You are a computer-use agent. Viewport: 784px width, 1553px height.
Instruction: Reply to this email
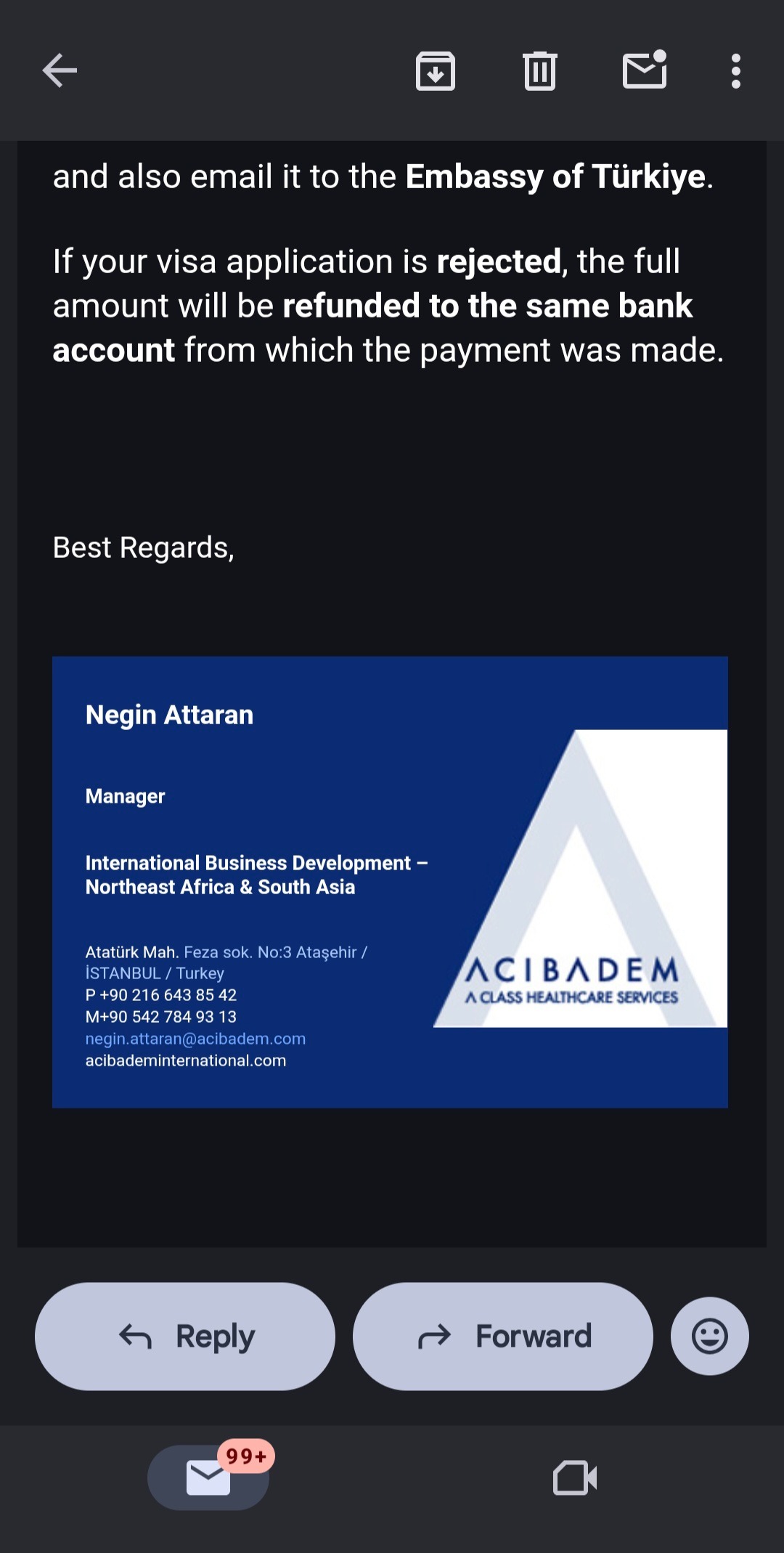point(185,1337)
